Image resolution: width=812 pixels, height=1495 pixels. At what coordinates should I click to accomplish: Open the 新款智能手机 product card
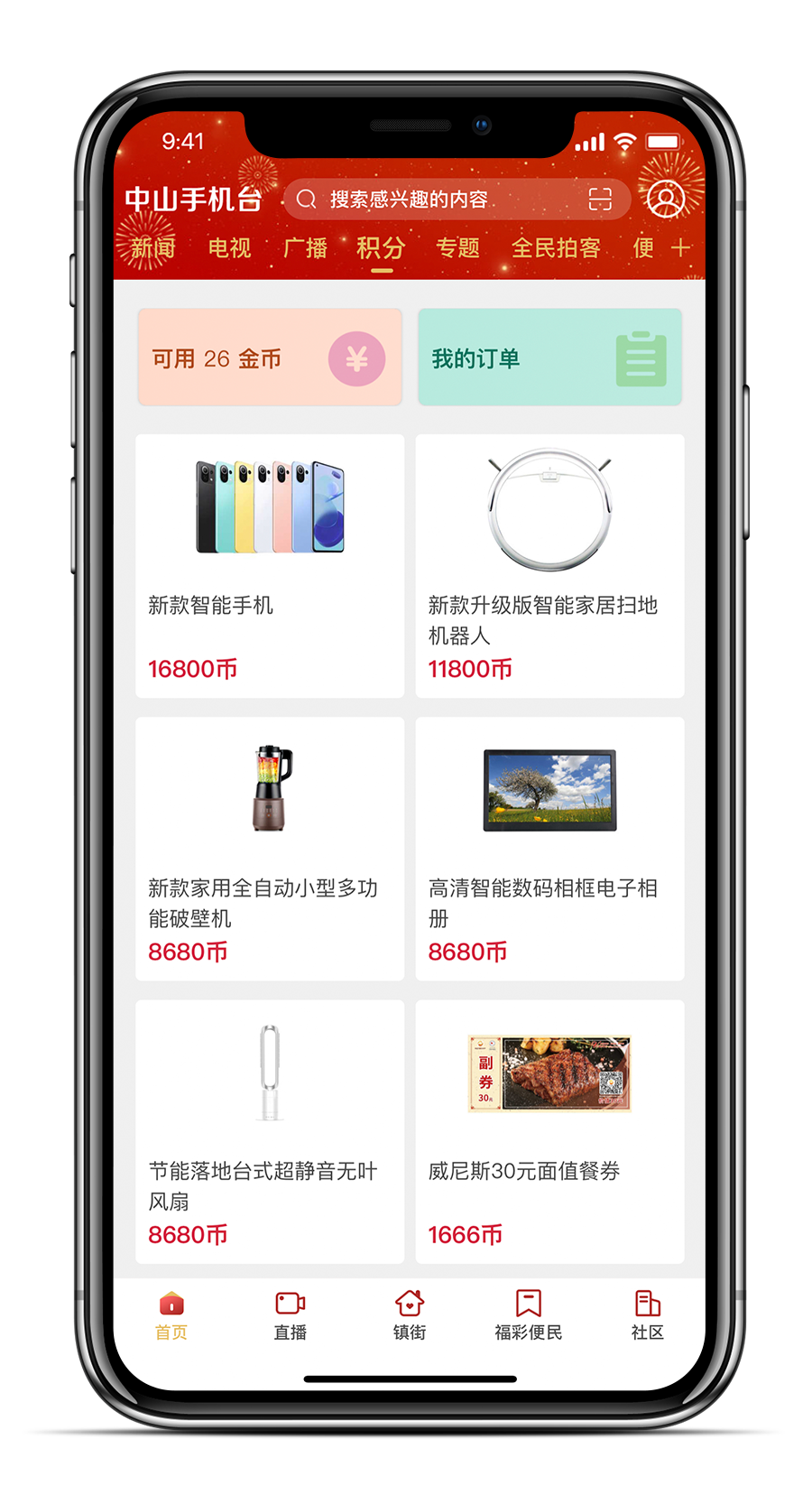point(270,566)
